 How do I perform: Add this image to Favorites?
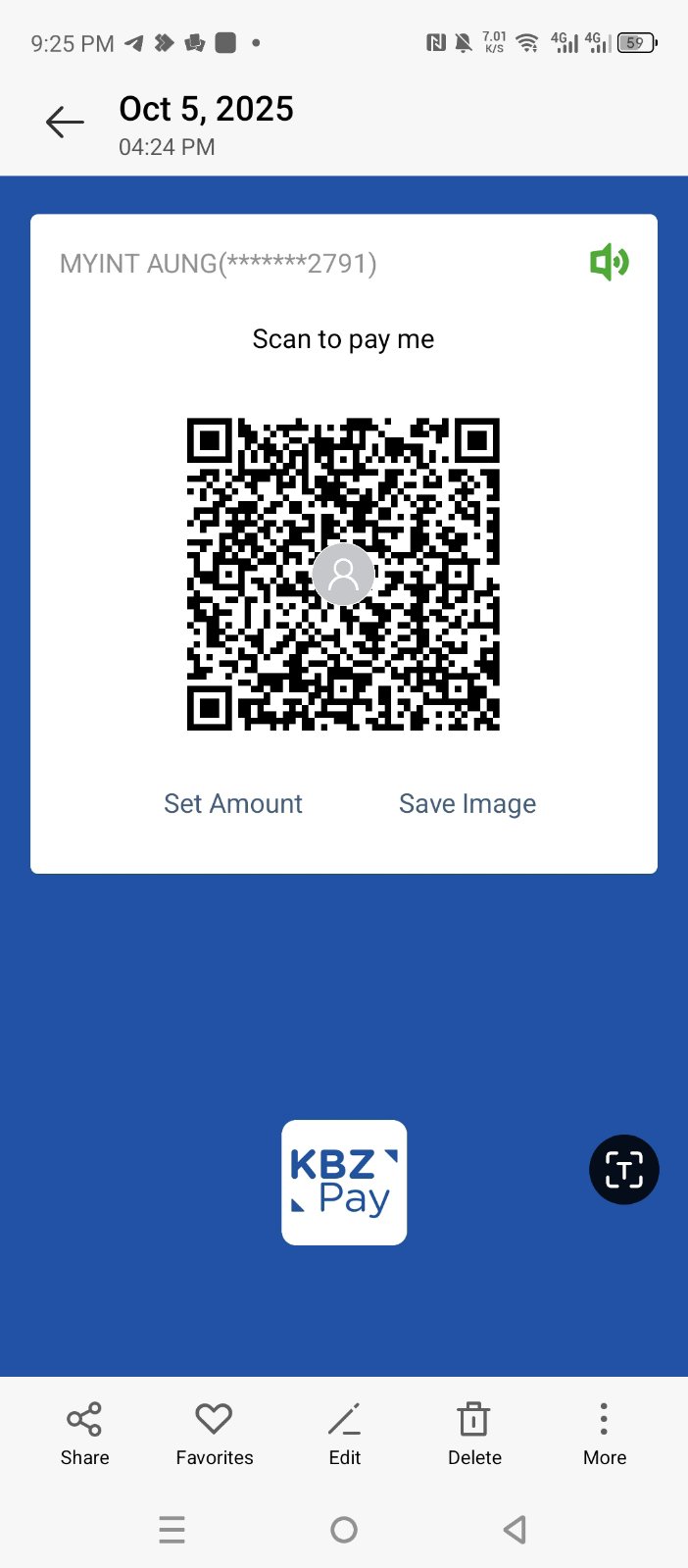pyautogui.click(x=214, y=1434)
